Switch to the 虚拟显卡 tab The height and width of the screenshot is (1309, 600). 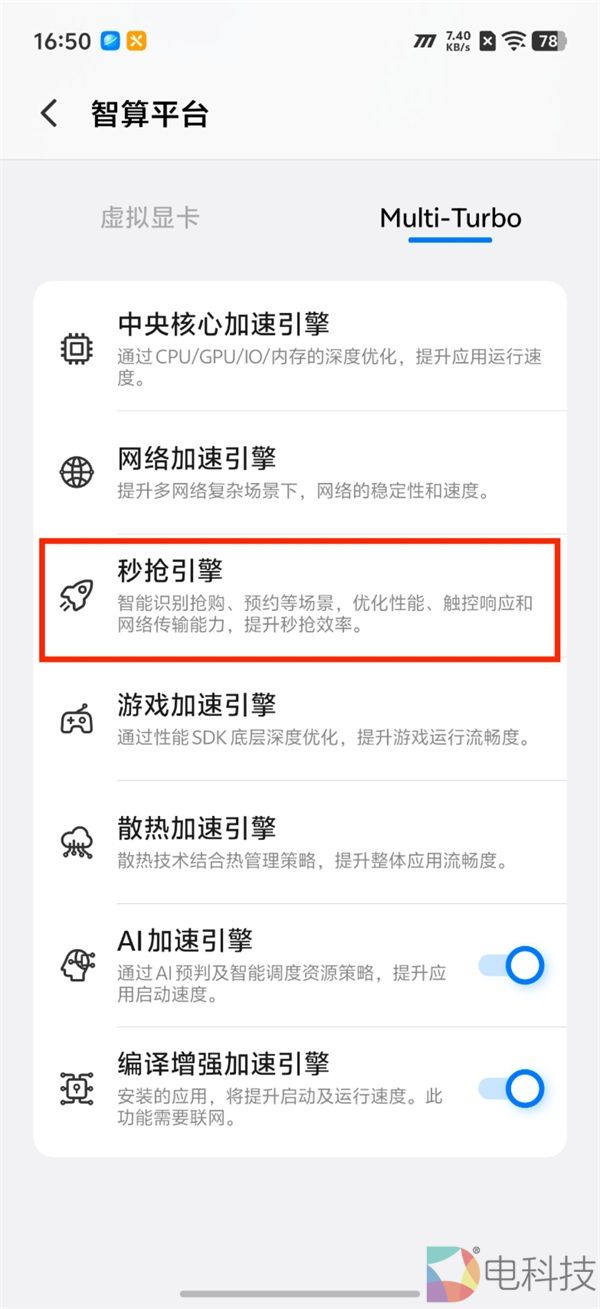(x=150, y=218)
